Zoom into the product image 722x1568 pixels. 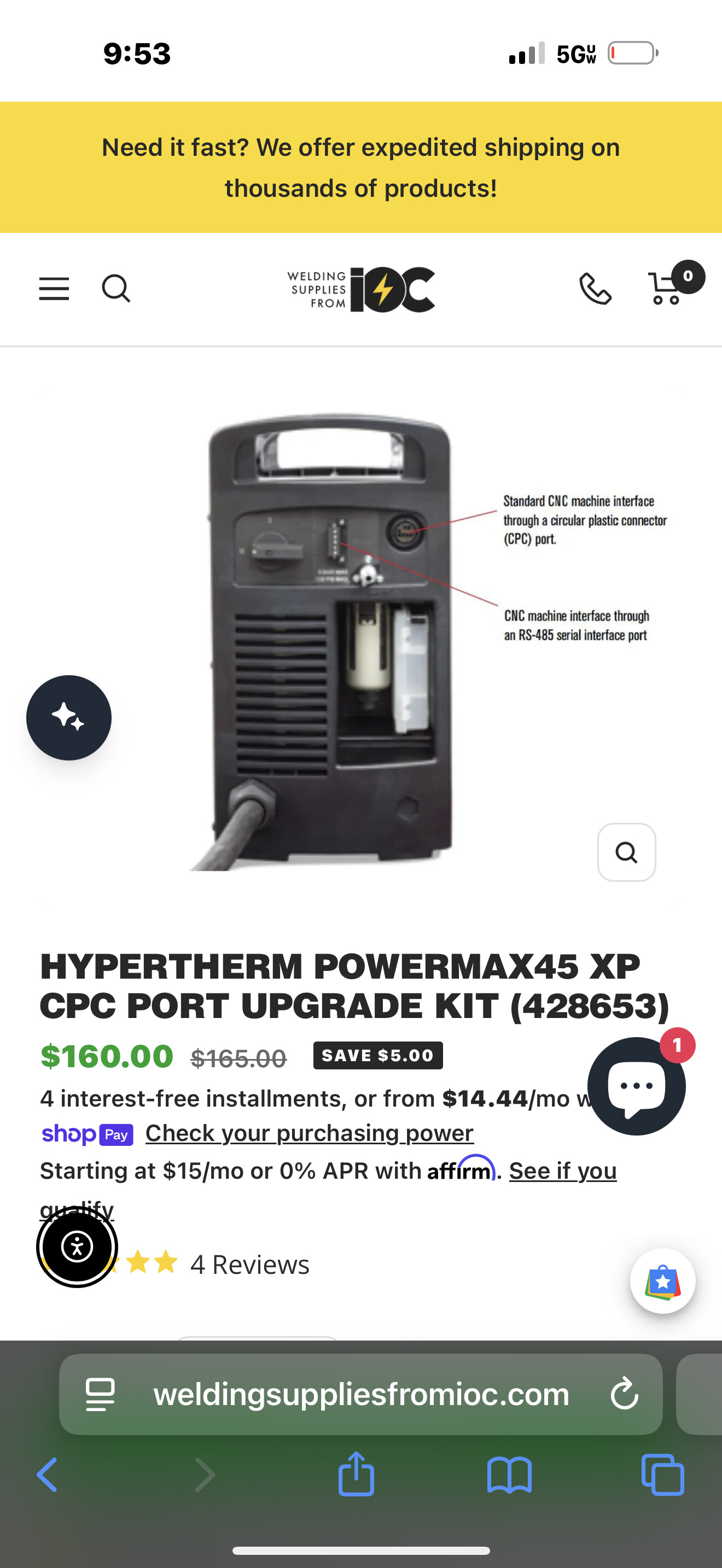pyautogui.click(x=626, y=852)
